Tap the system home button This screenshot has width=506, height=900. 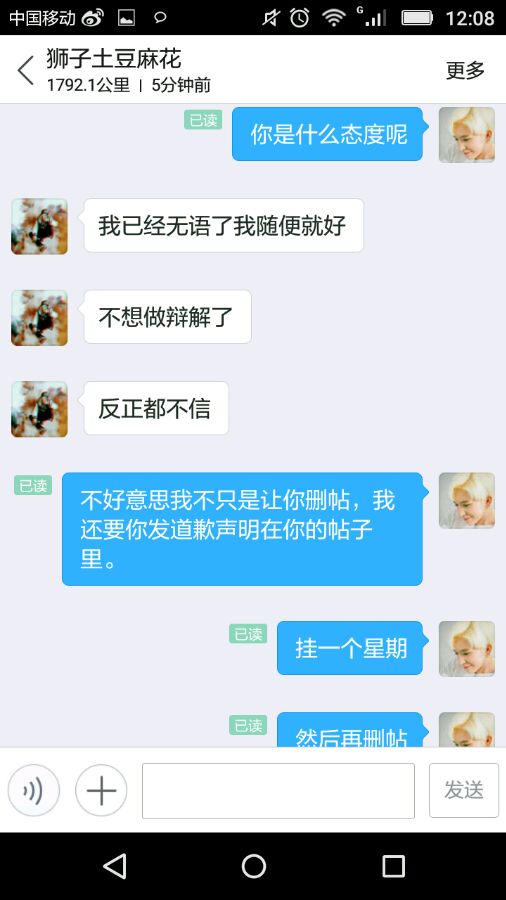pyautogui.click(x=253, y=866)
